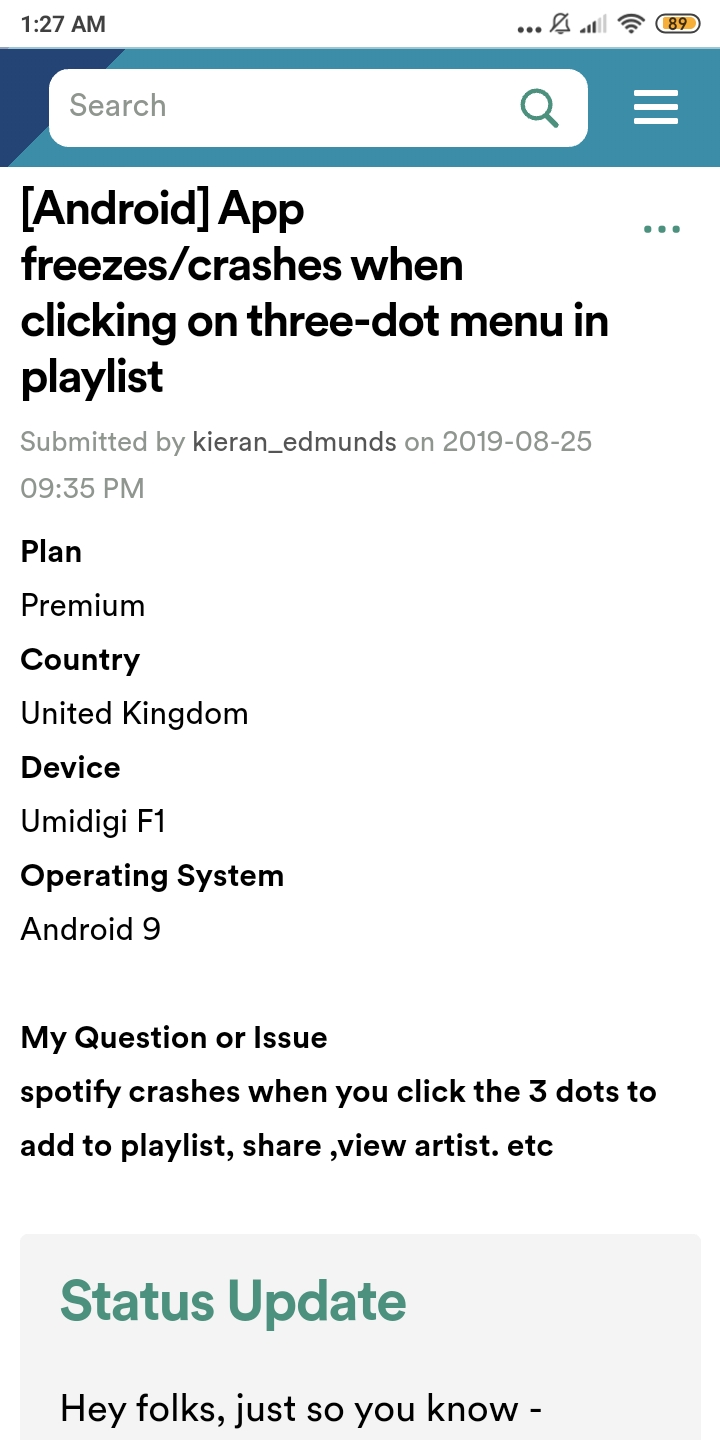Tap the magnifying glass search icon

coord(540,107)
